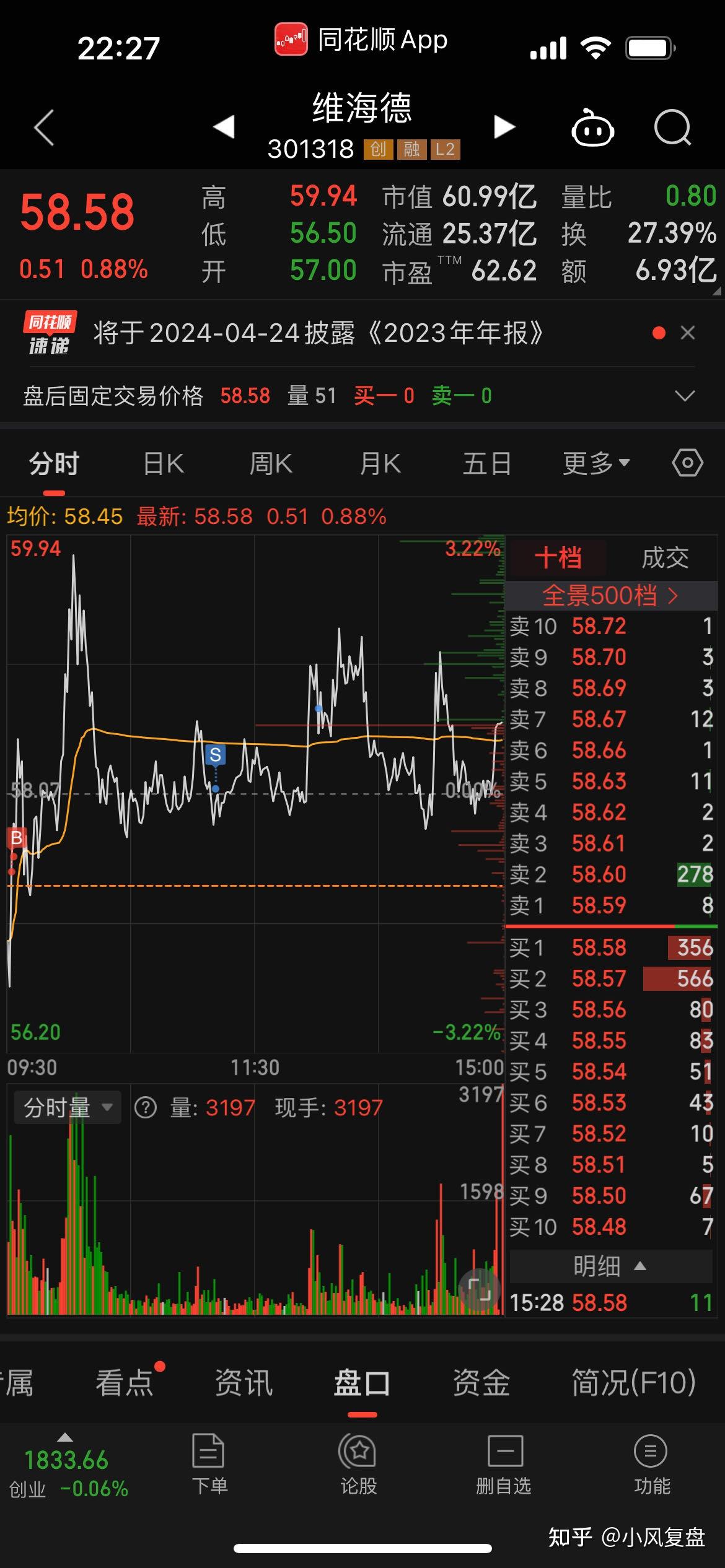The width and height of the screenshot is (725, 1568).
Task: Open the 更多 chart options dropdown
Action: pyautogui.click(x=595, y=463)
